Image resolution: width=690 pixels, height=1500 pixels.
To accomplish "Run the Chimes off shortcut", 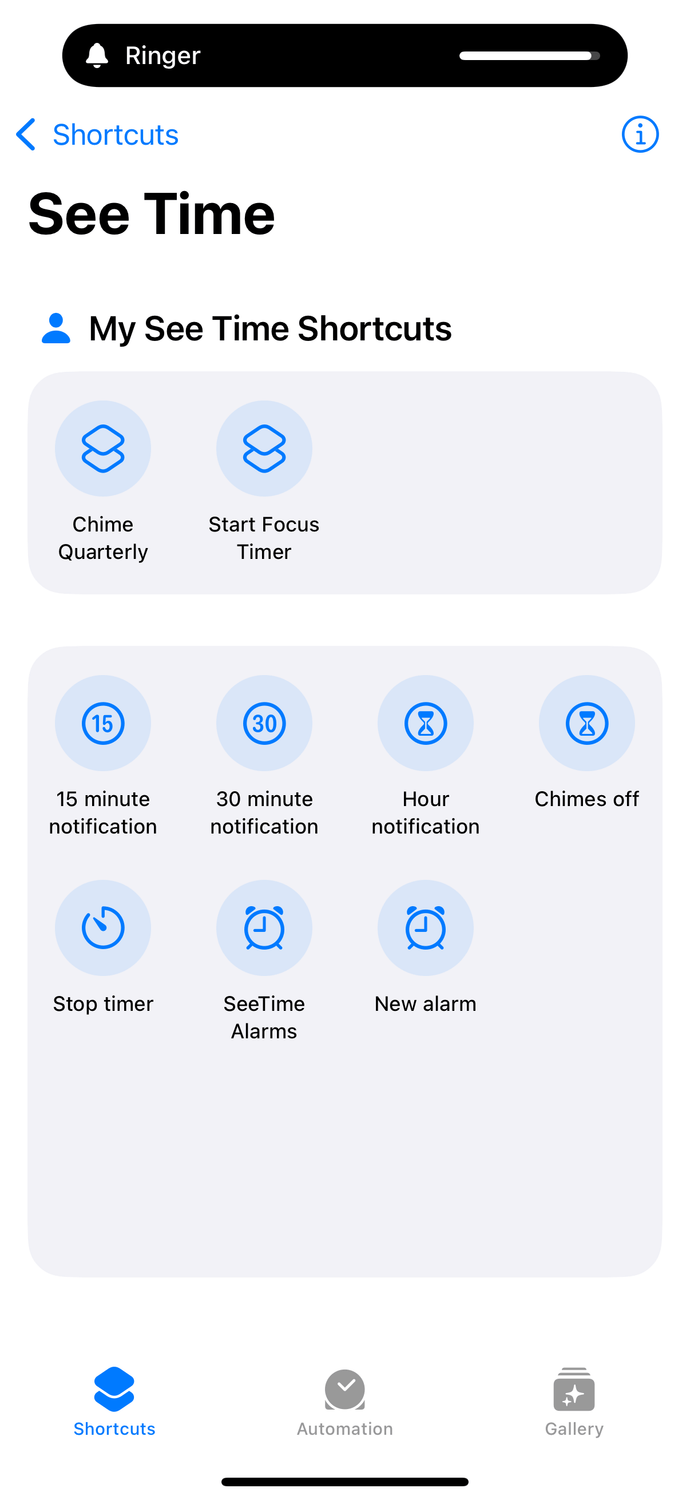I will [x=587, y=723].
